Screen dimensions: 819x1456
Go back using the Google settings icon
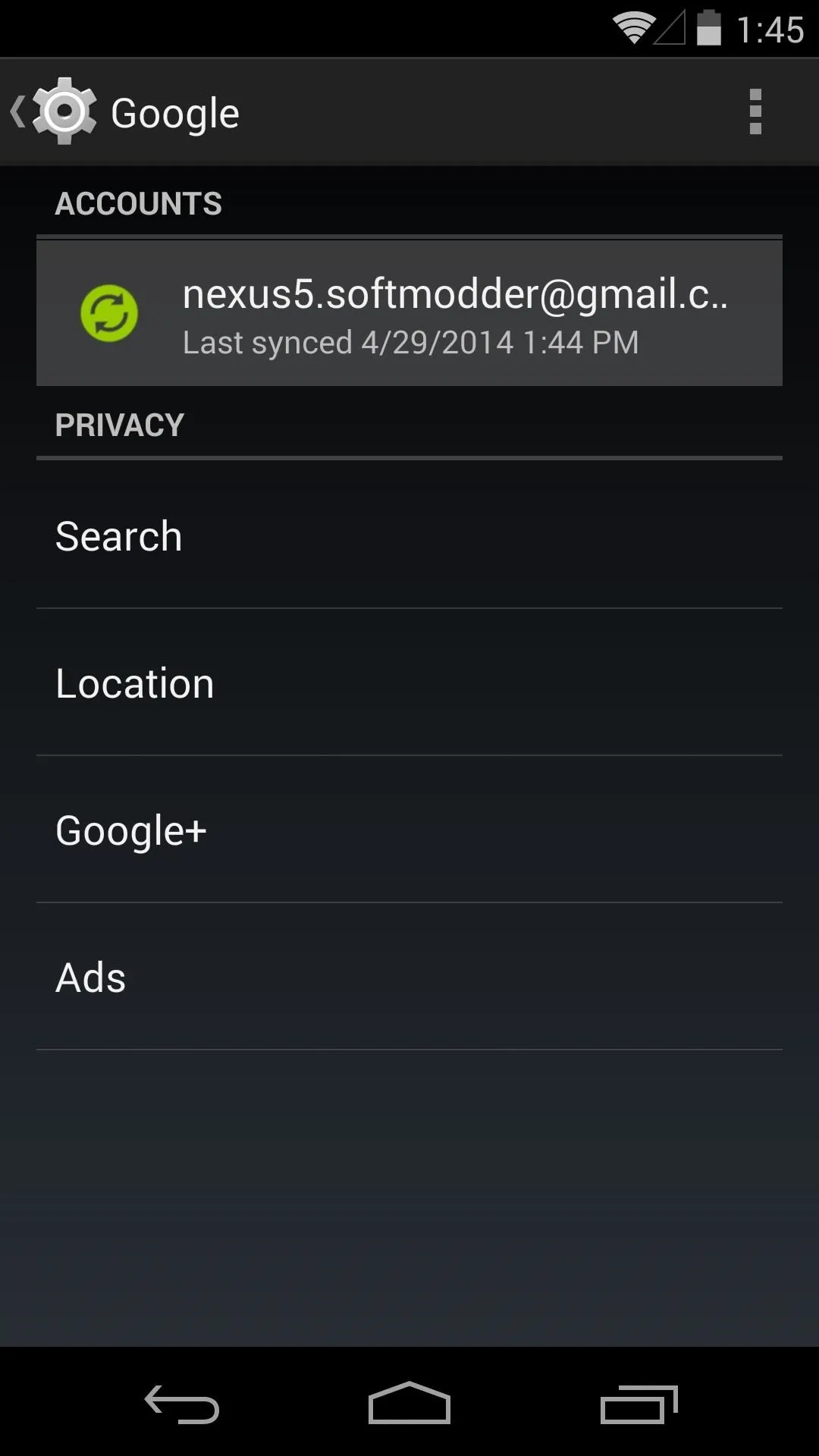tap(55, 112)
